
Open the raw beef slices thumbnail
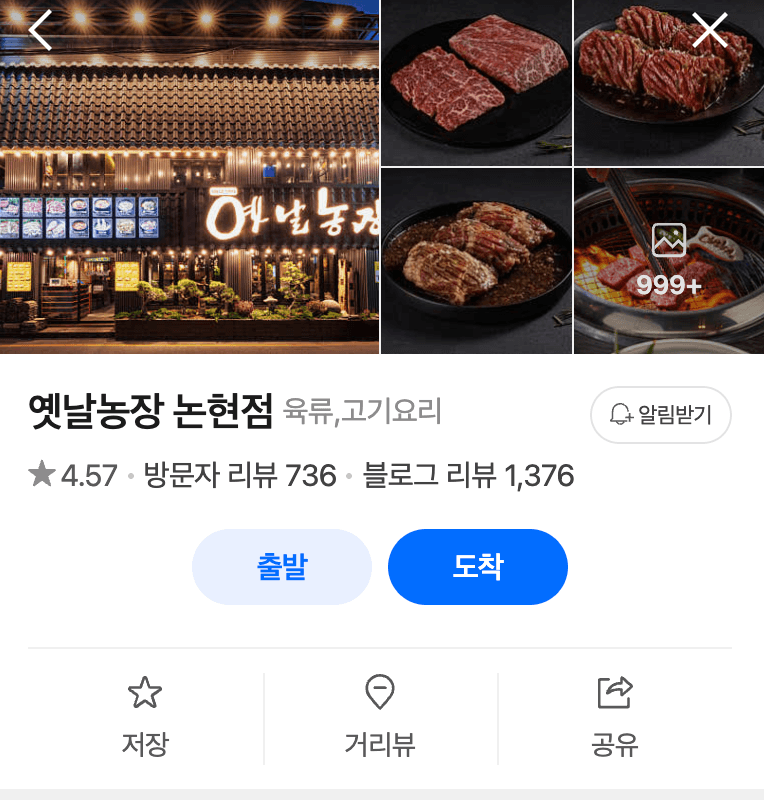477,83
